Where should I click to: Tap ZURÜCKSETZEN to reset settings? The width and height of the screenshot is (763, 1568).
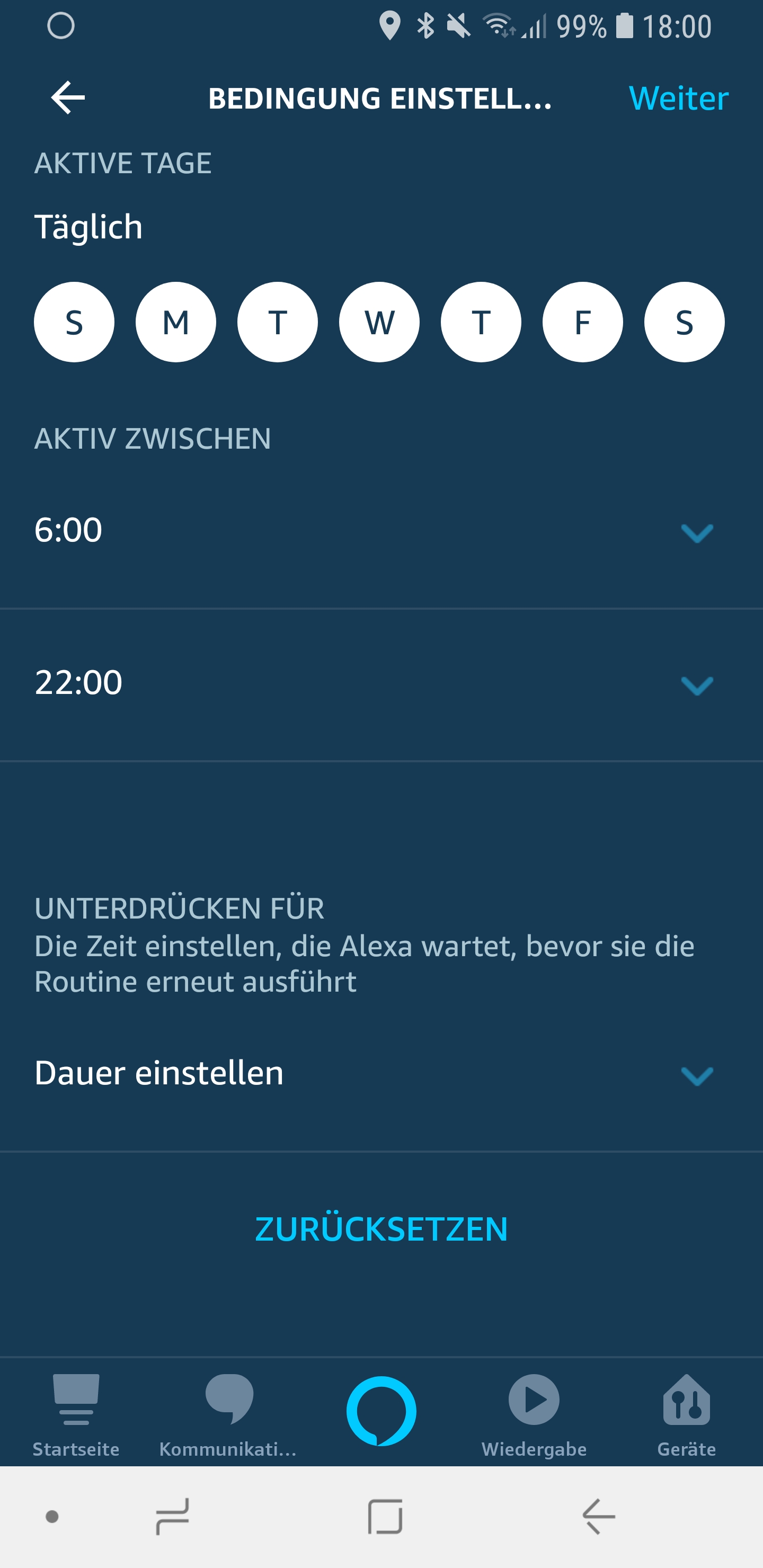[381, 1228]
